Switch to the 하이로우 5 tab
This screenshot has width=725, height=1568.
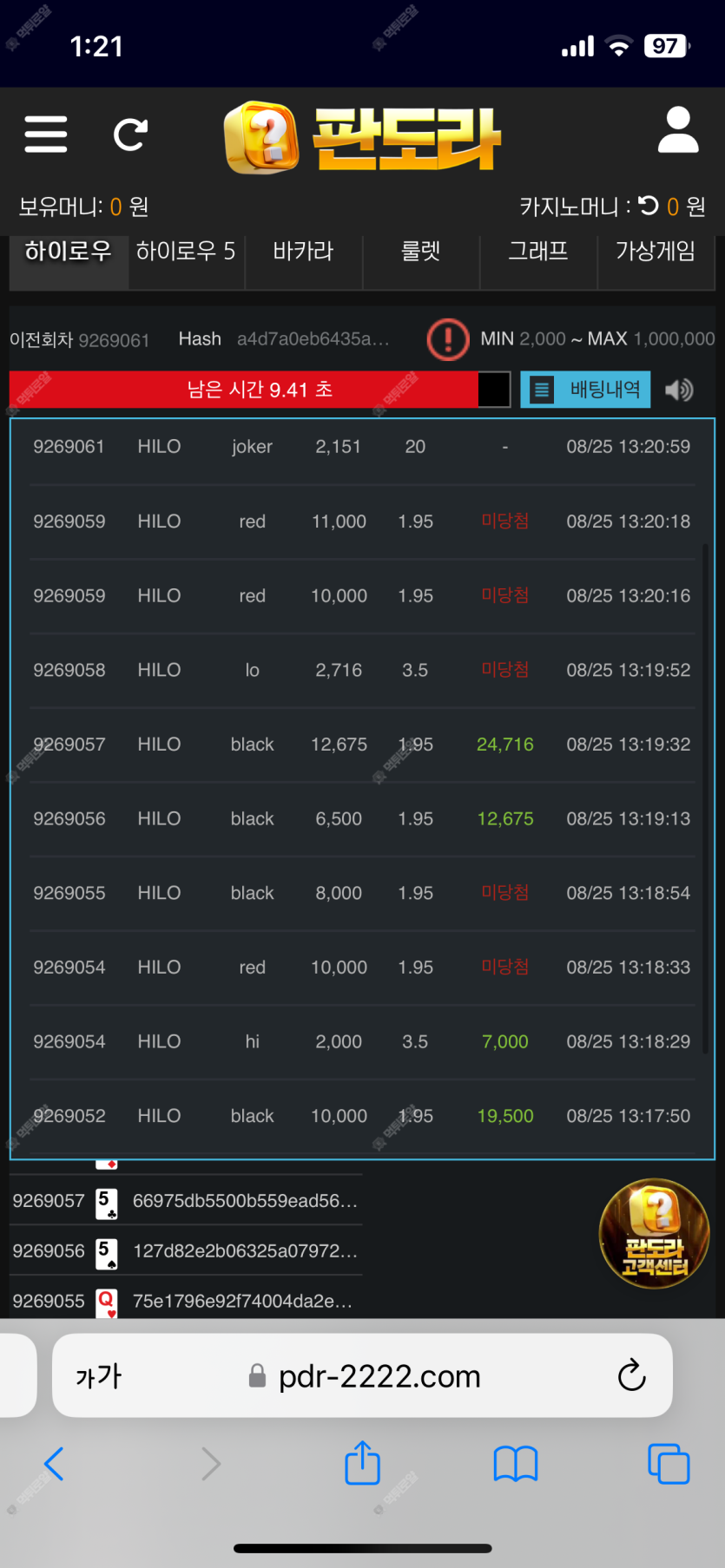click(186, 252)
